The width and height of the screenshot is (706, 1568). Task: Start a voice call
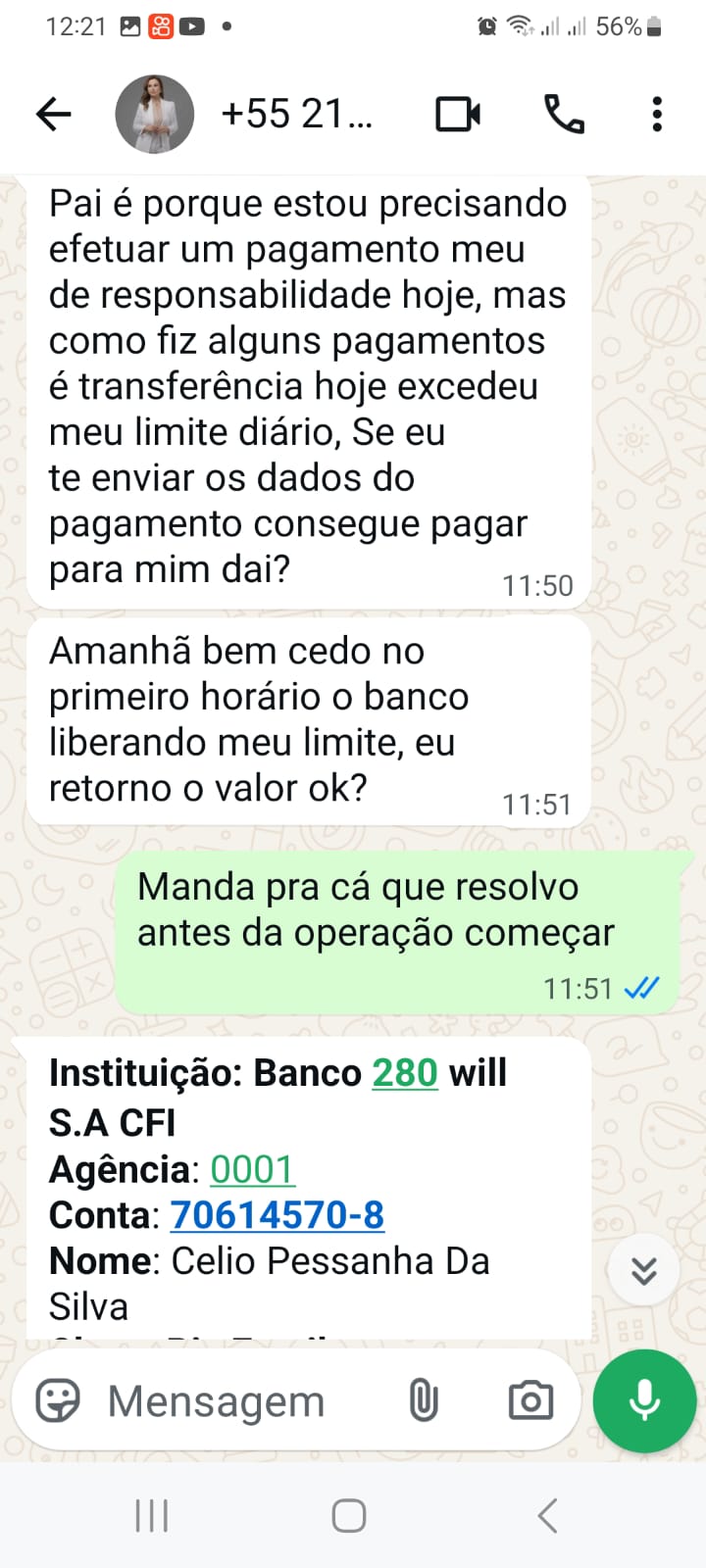point(564,115)
